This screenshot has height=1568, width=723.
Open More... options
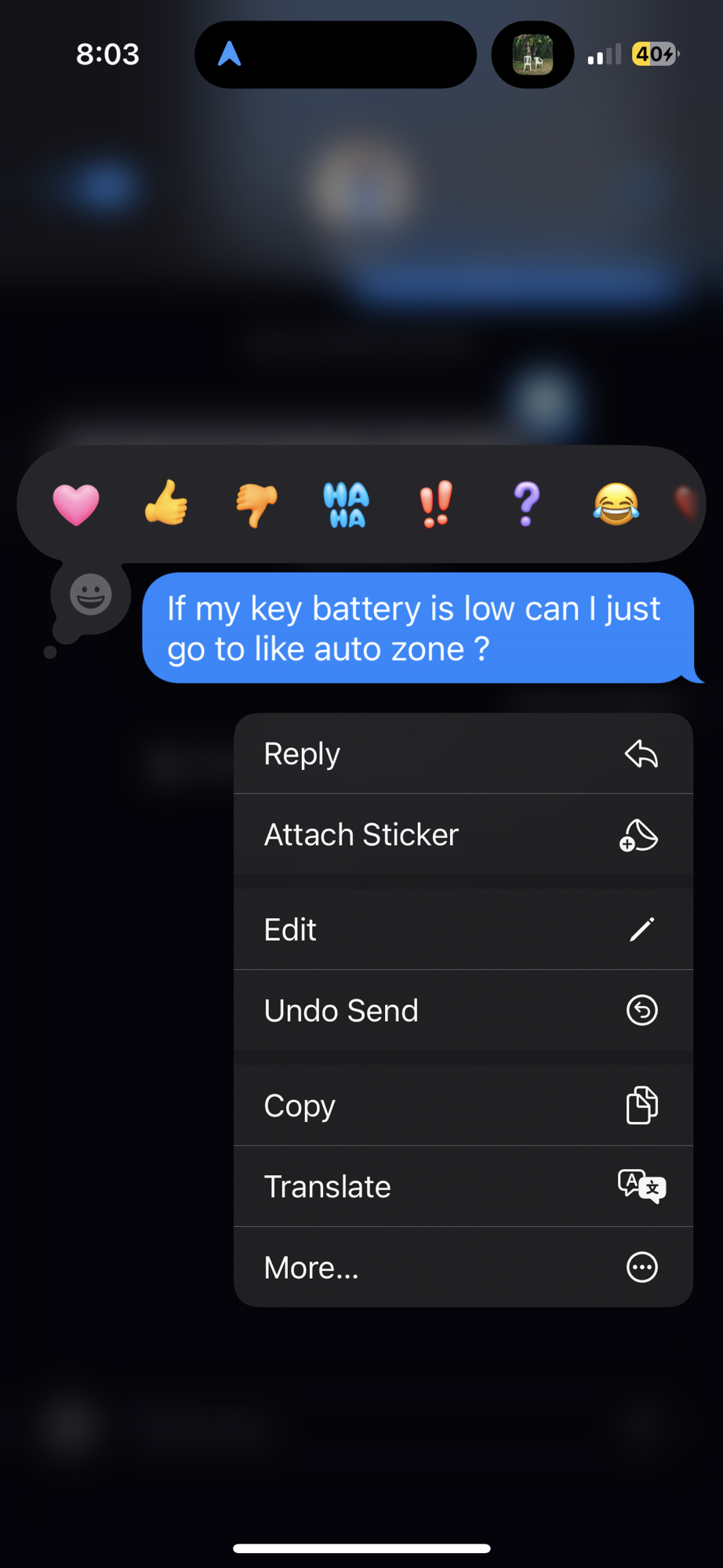(x=463, y=1267)
